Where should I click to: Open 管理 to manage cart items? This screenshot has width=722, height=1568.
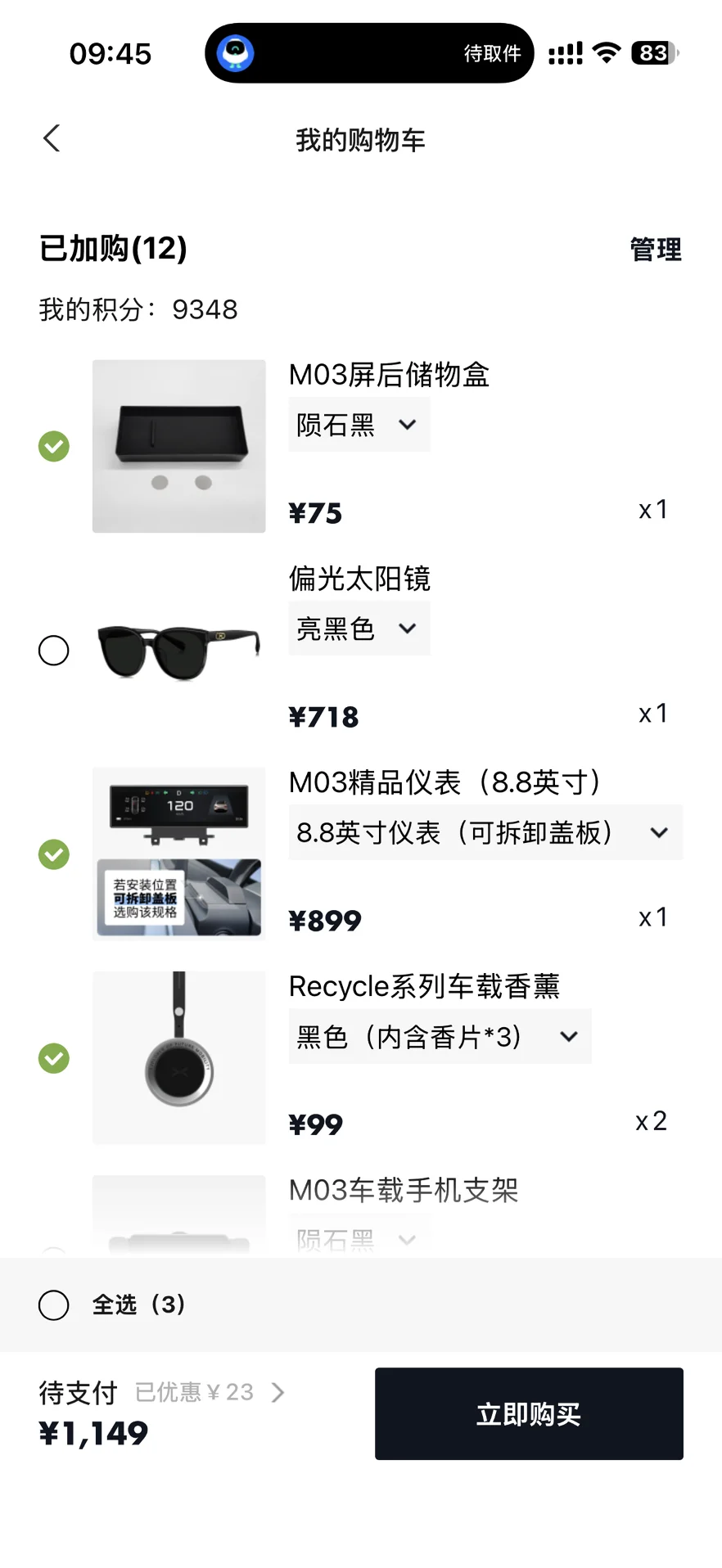pyautogui.click(x=655, y=250)
